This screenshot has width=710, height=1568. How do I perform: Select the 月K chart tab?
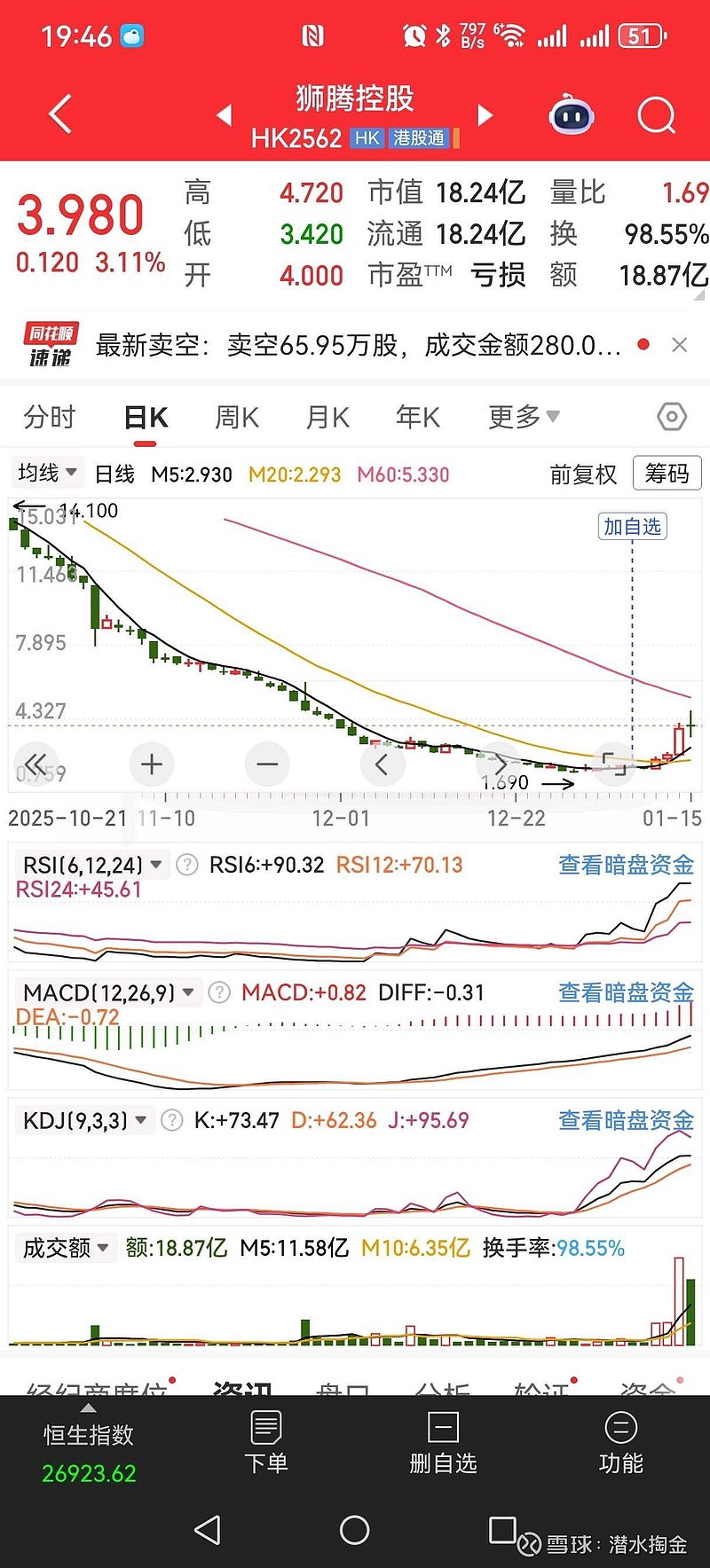click(327, 417)
